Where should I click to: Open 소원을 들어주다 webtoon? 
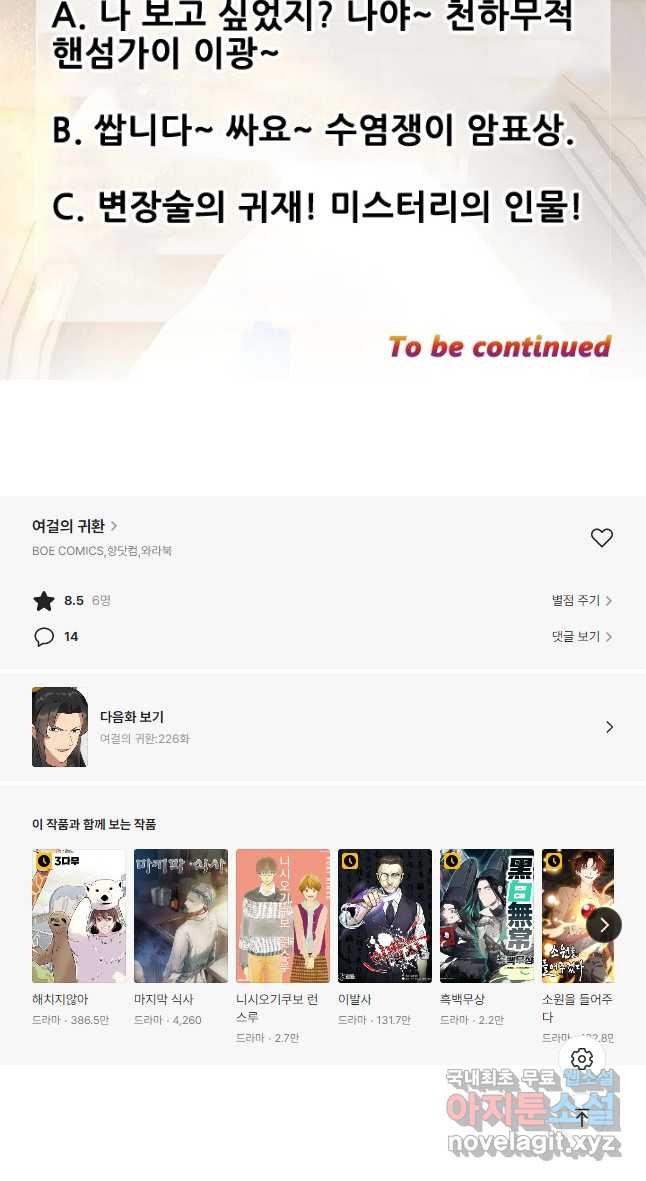(x=577, y=916)
